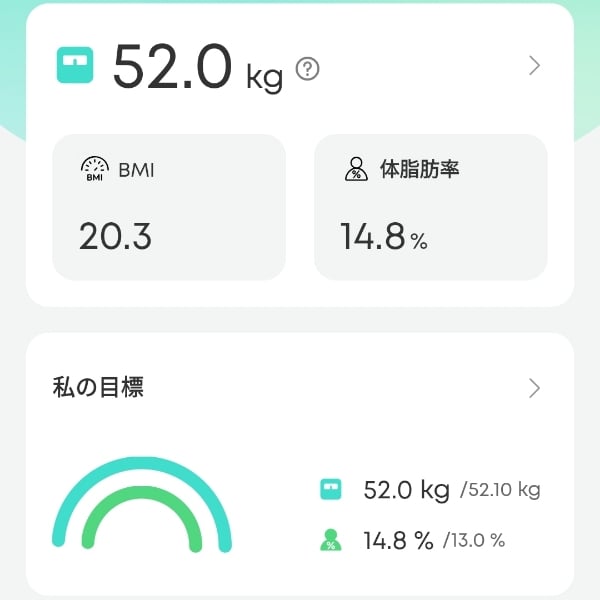
Task: Tap the help question mark beside the weight
Action: click(x=308, y=69)
